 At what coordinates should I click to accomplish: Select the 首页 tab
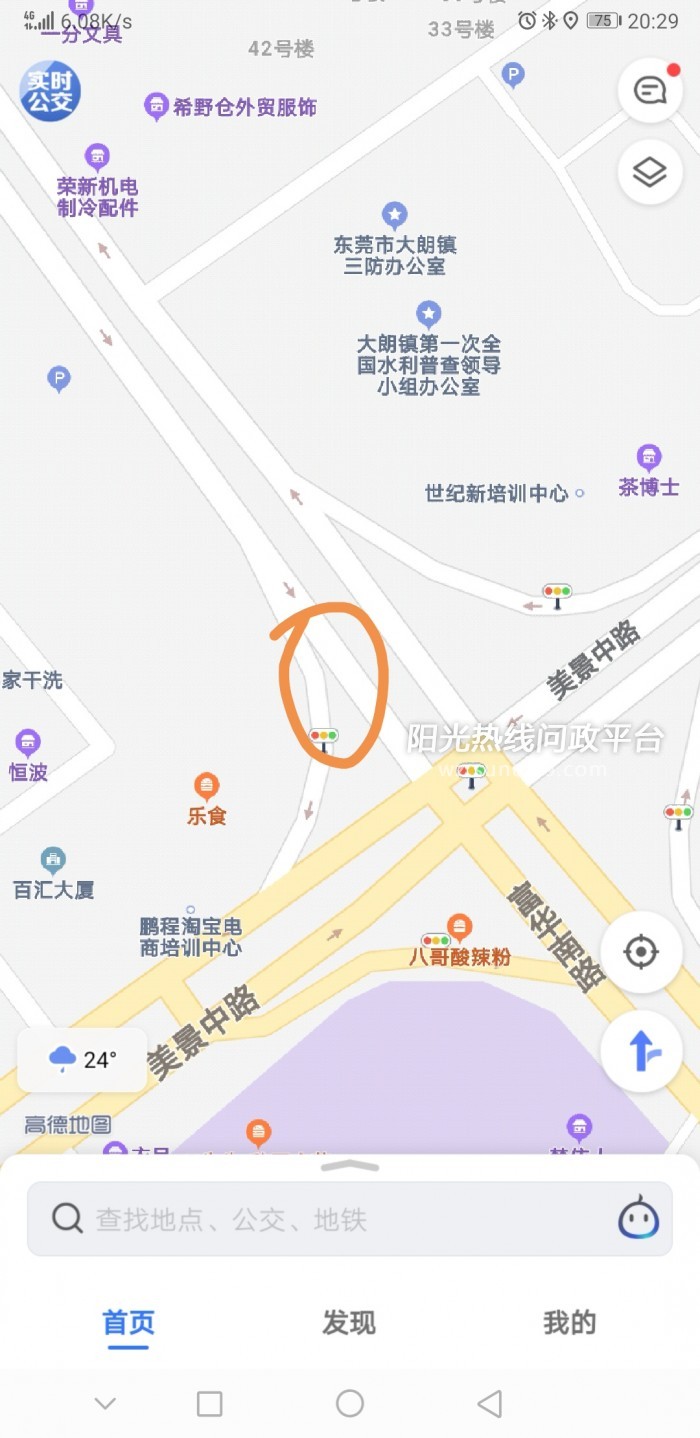[129, 1324]
